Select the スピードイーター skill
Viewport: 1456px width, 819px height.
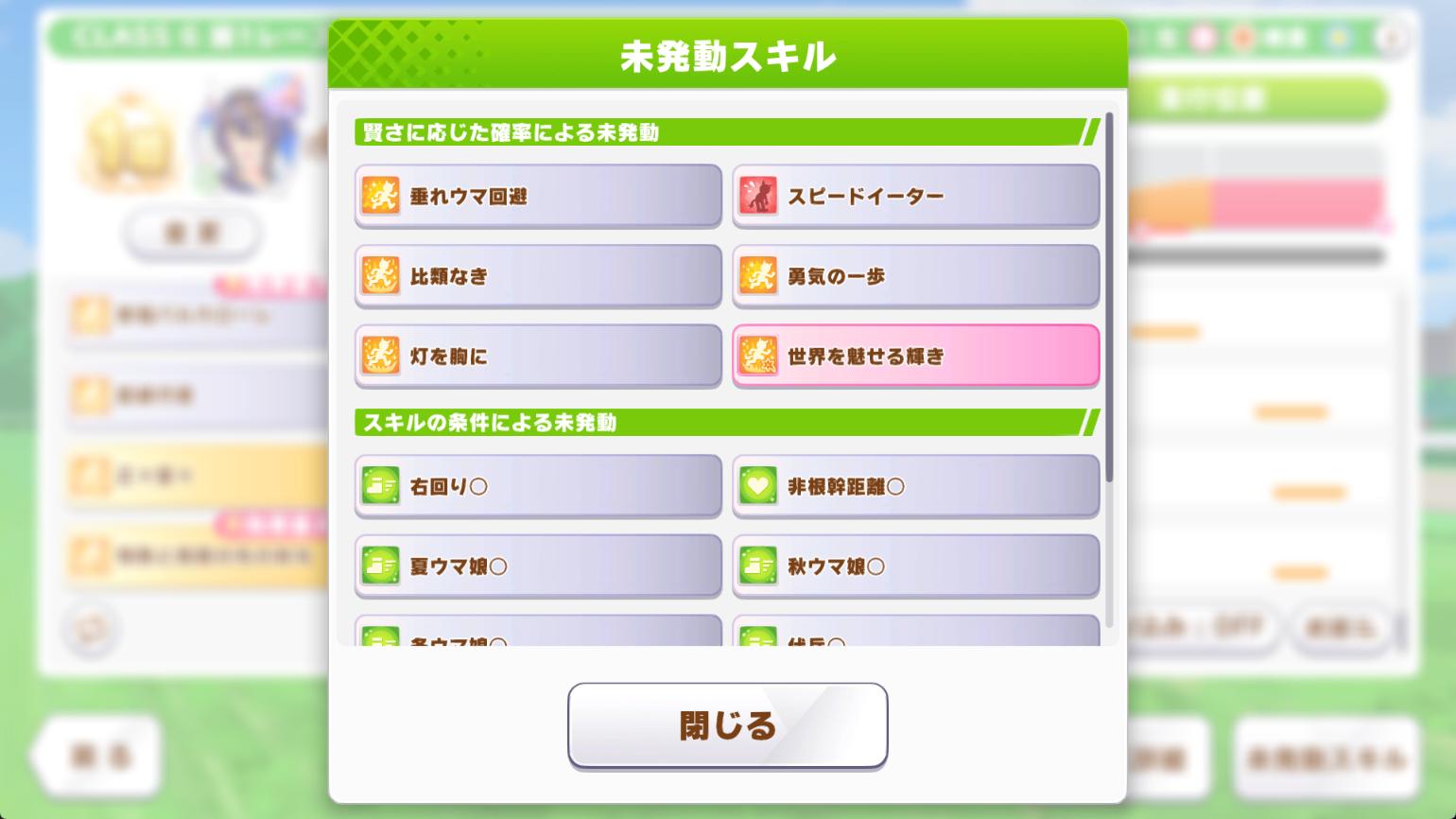coord(915,196)
